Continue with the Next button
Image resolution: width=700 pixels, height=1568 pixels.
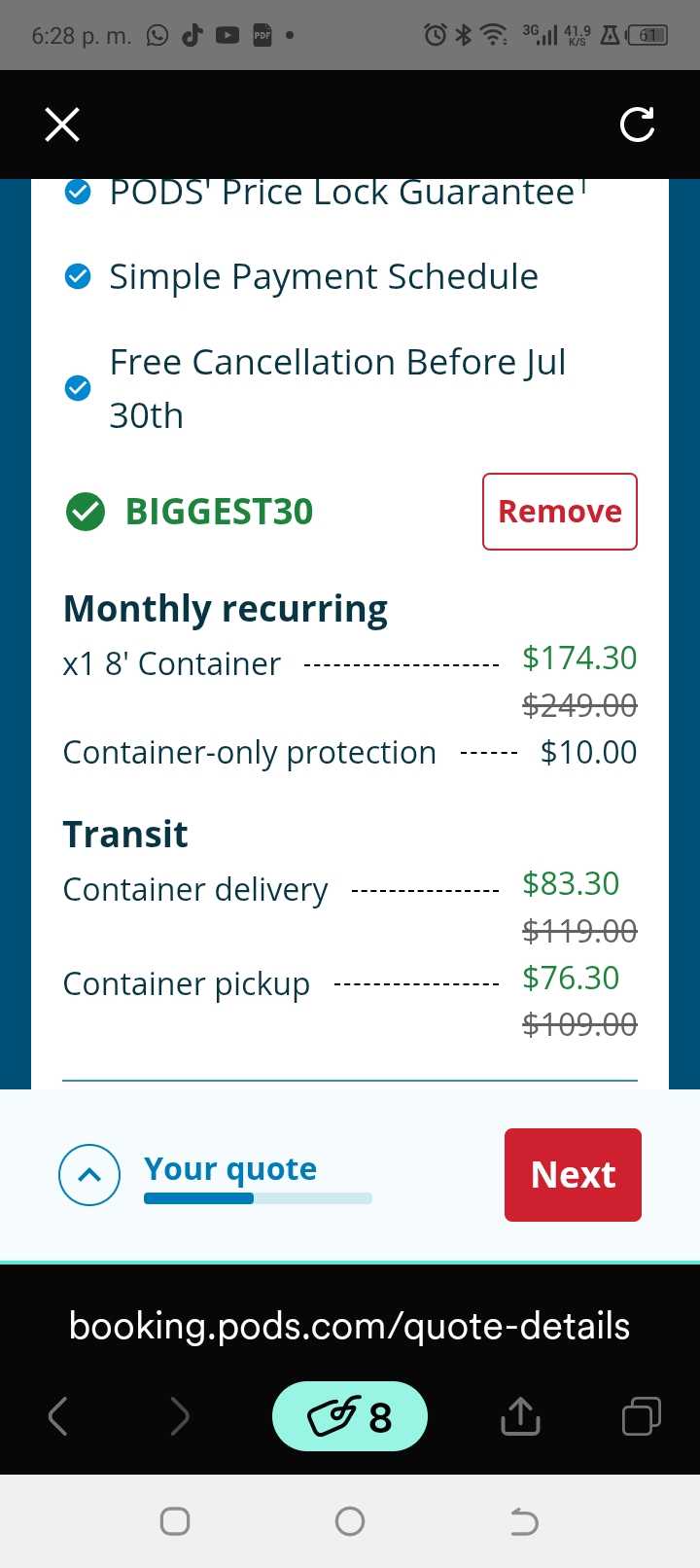pos(573,1175)
